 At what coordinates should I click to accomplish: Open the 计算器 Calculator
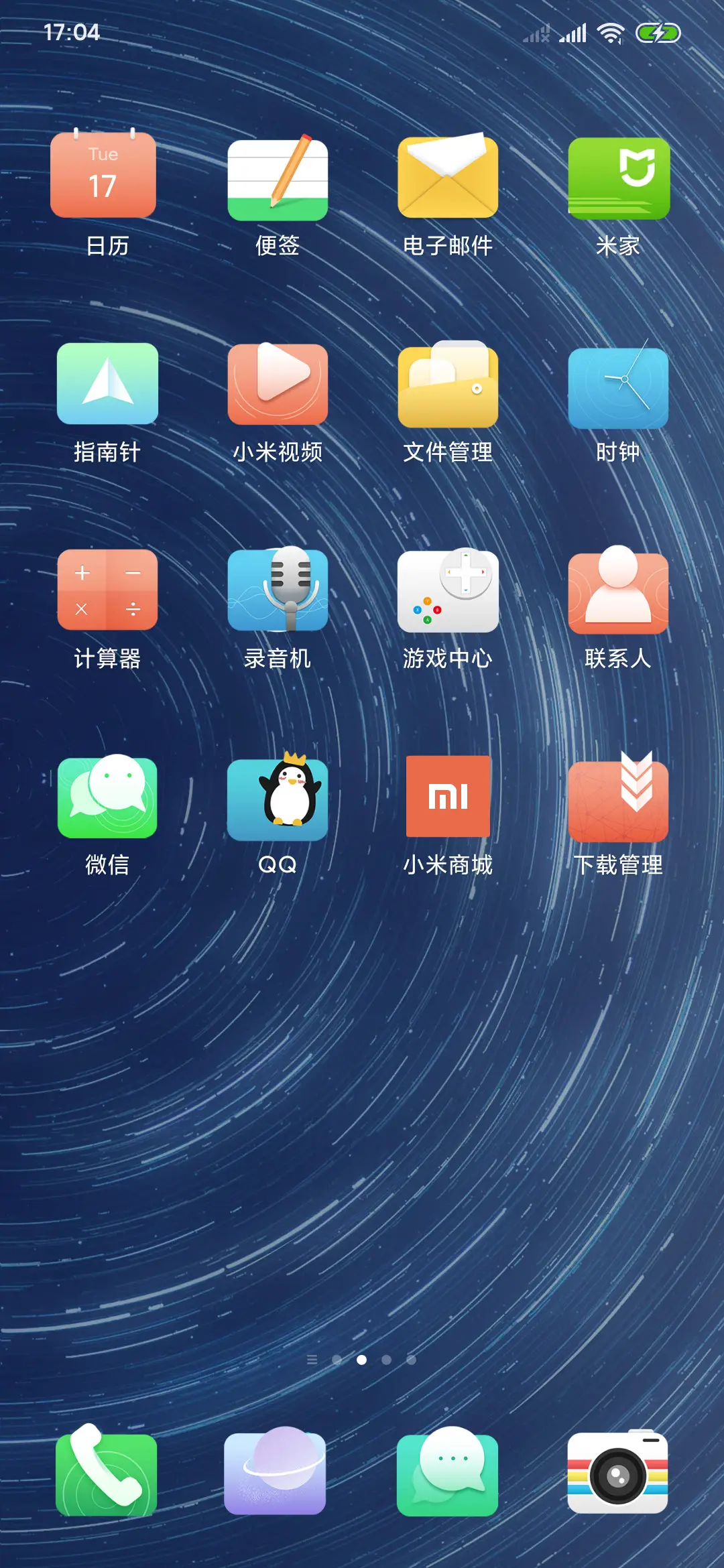point(107,590)
